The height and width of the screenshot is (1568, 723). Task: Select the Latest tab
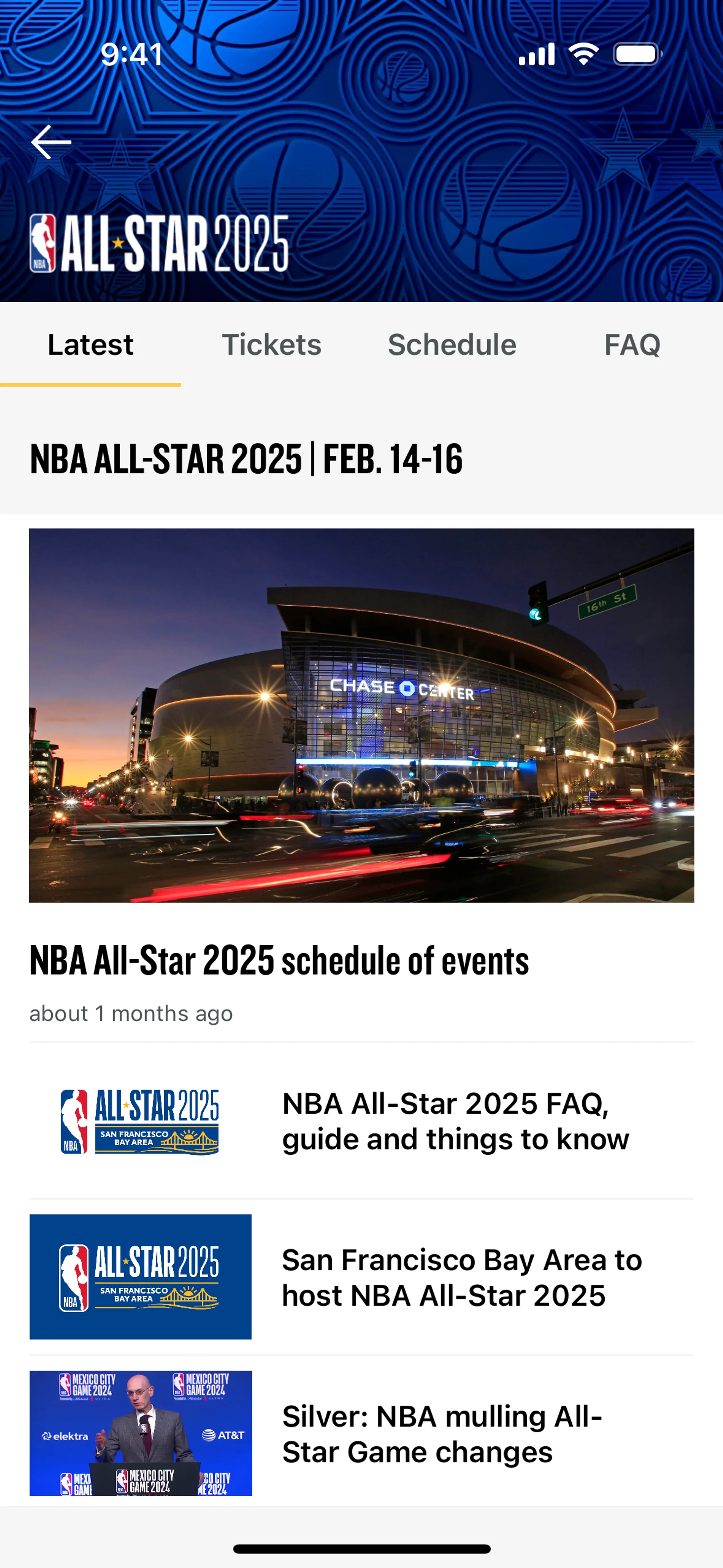pos(90,344)
